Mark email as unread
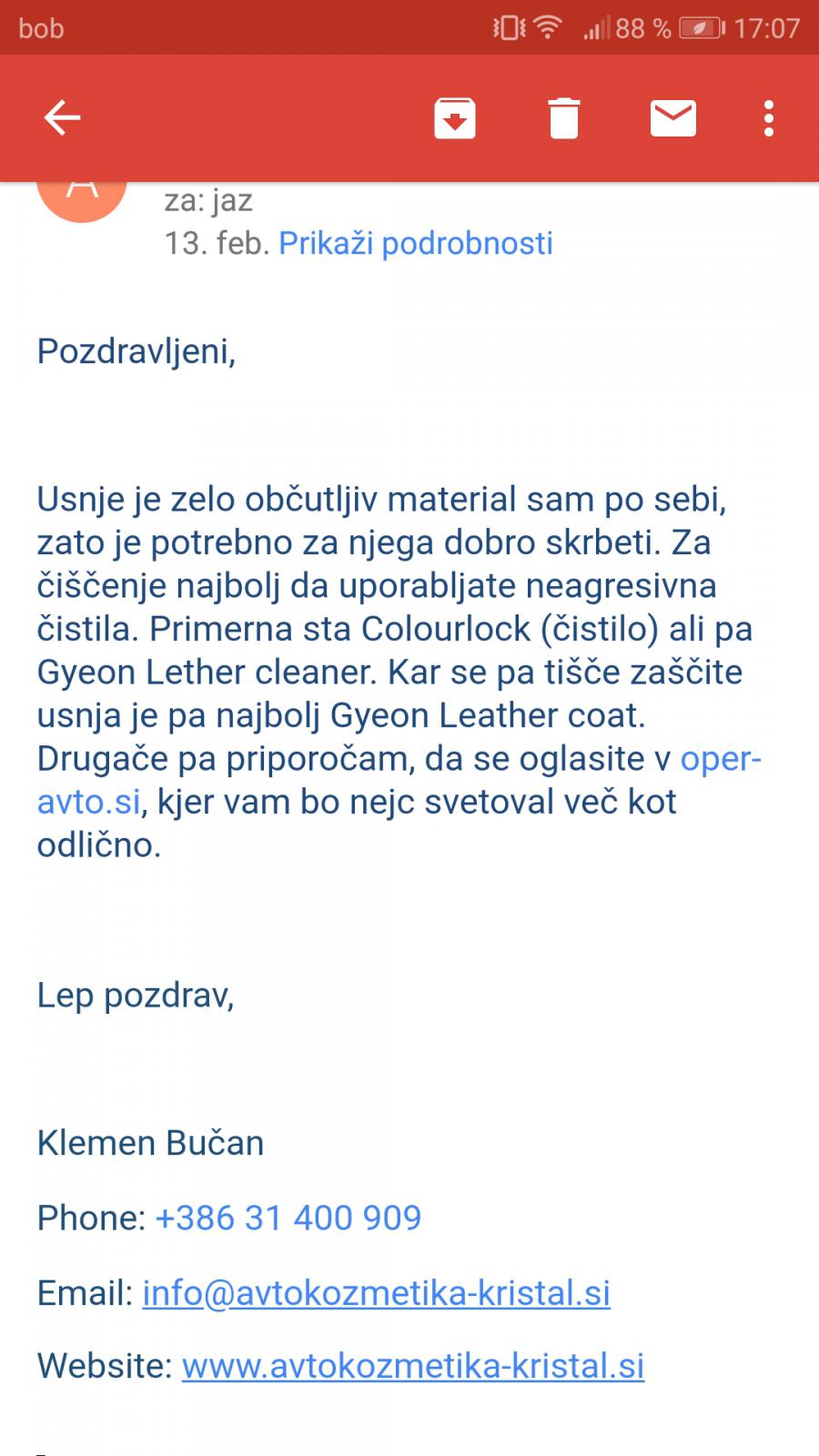819x1456 pixels. (x=673, y=118)
